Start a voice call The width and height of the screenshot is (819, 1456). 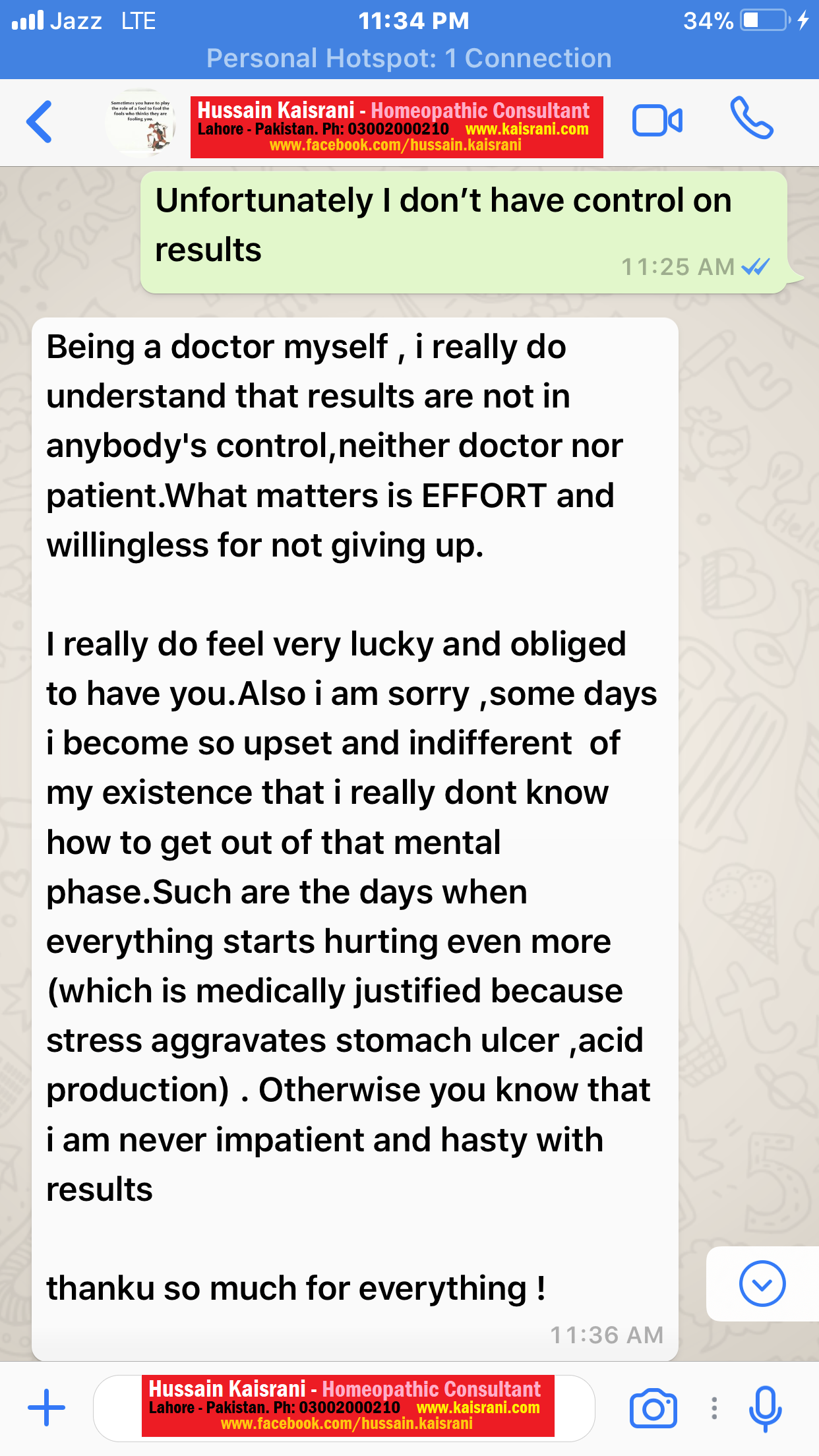point(751,119)
